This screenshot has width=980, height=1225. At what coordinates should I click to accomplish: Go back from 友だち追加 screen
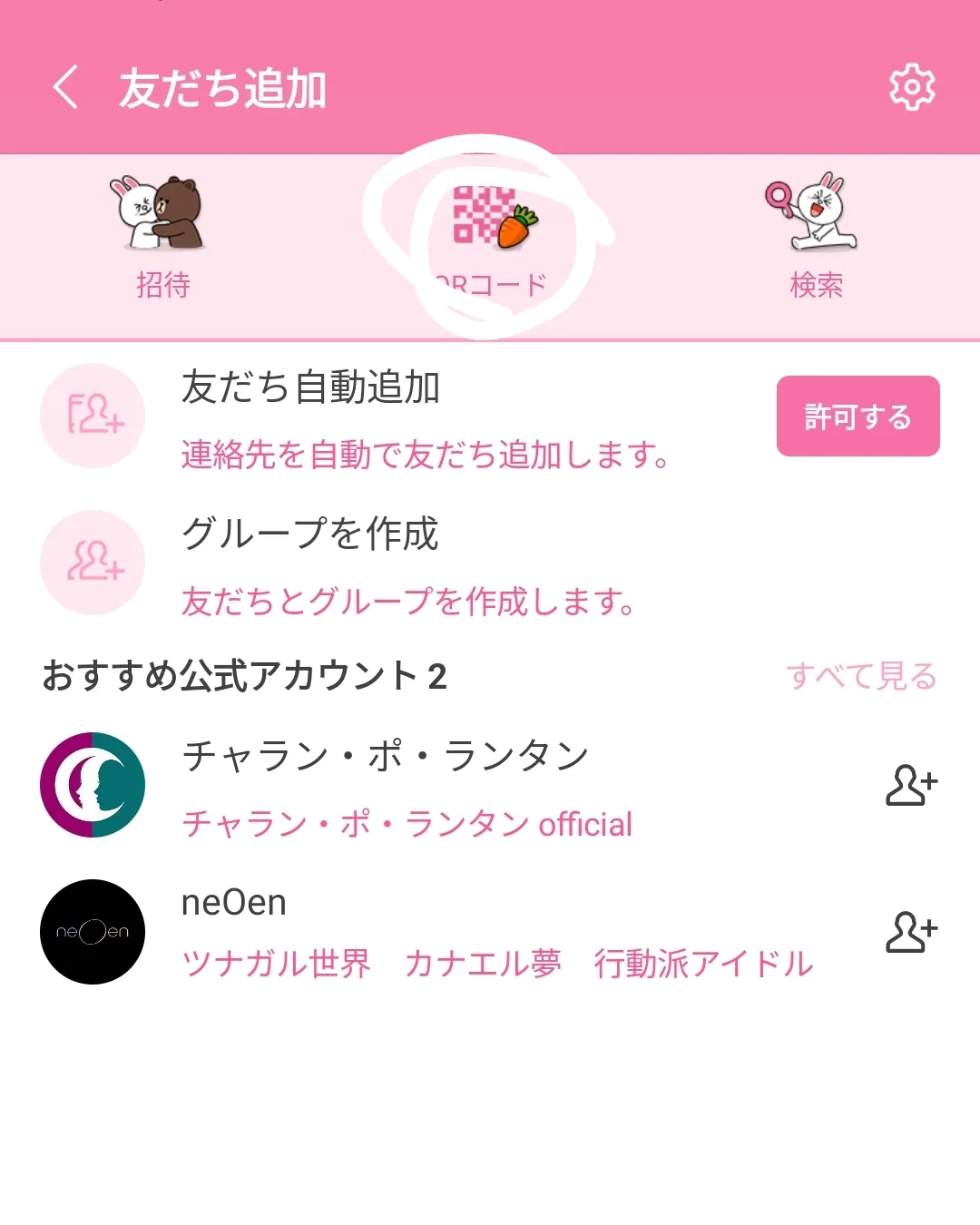tap(65, 88)
